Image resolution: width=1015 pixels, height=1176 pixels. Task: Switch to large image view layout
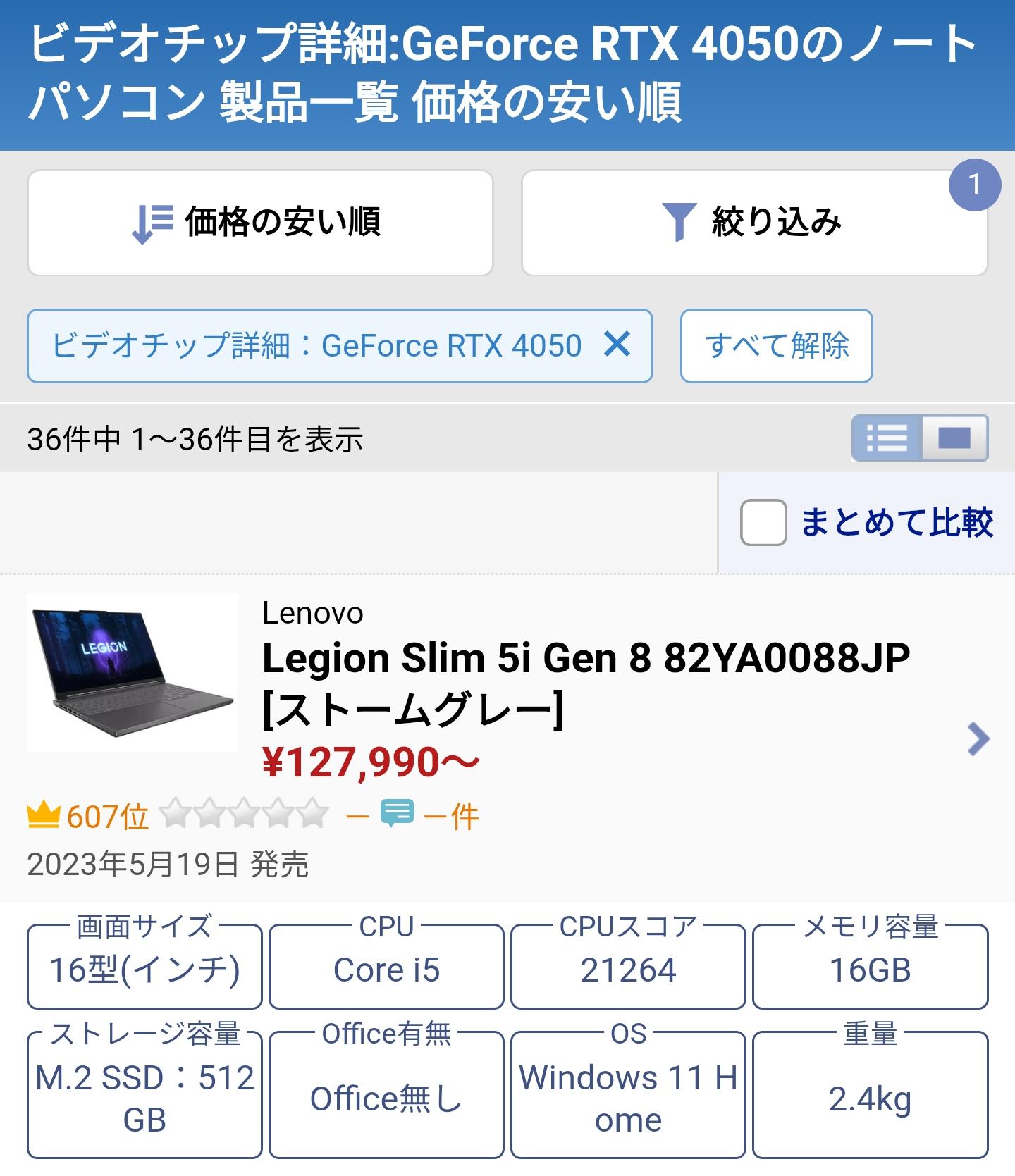click(x=954, y=438)
